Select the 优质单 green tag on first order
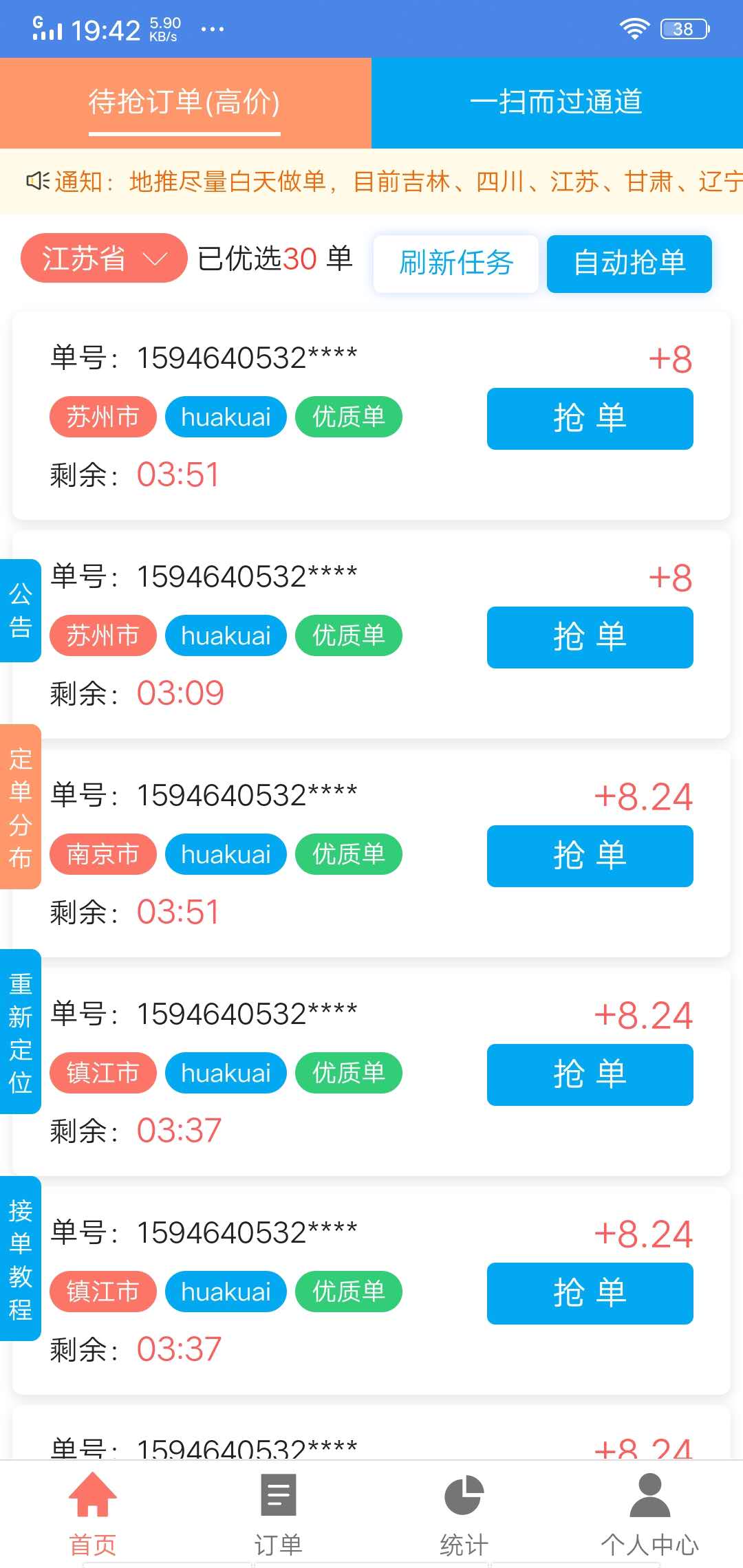The height and width of the screenshot is (1568, 743). [x=349, y=416]
